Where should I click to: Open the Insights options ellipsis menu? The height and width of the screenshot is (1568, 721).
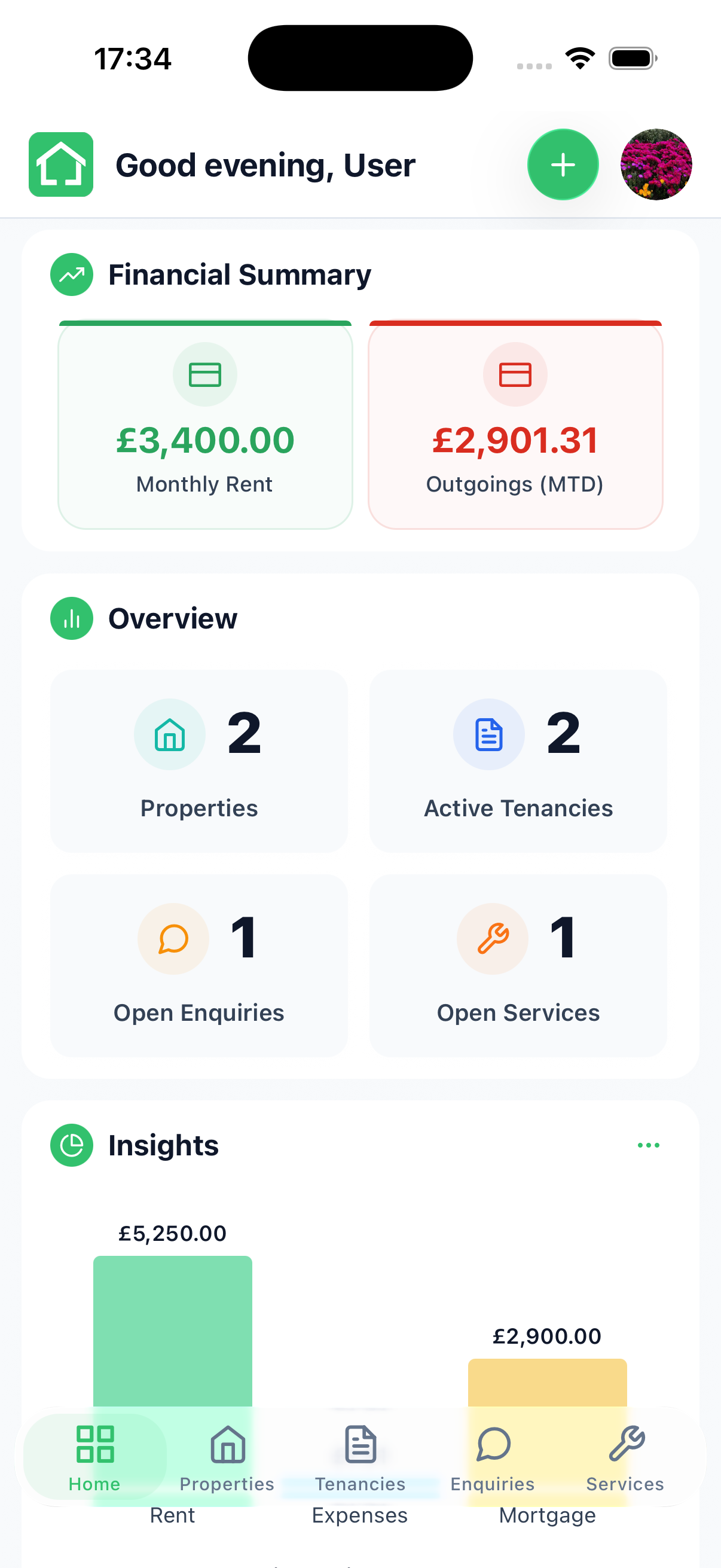[x=649, y=1145]
